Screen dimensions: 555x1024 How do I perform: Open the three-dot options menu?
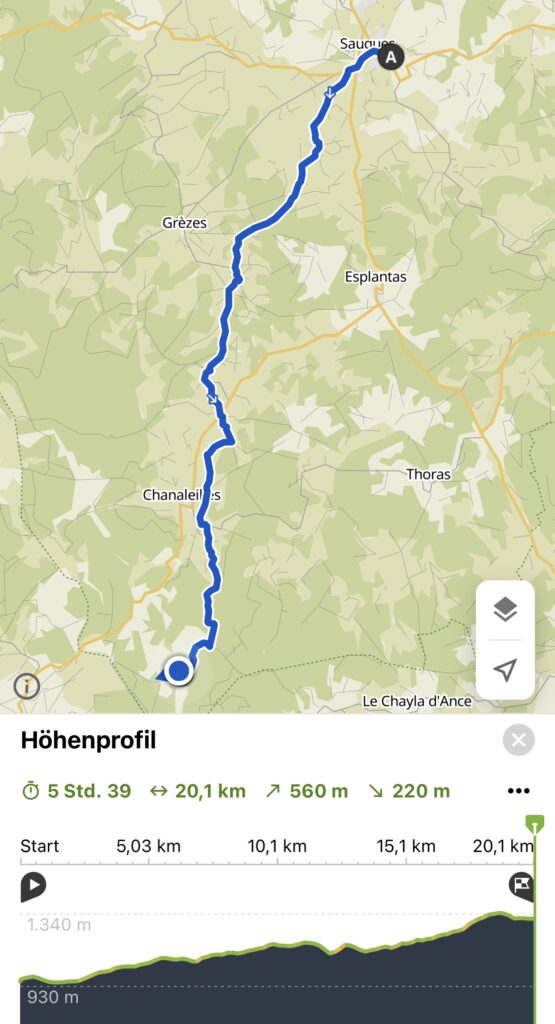tap(518, 791)
